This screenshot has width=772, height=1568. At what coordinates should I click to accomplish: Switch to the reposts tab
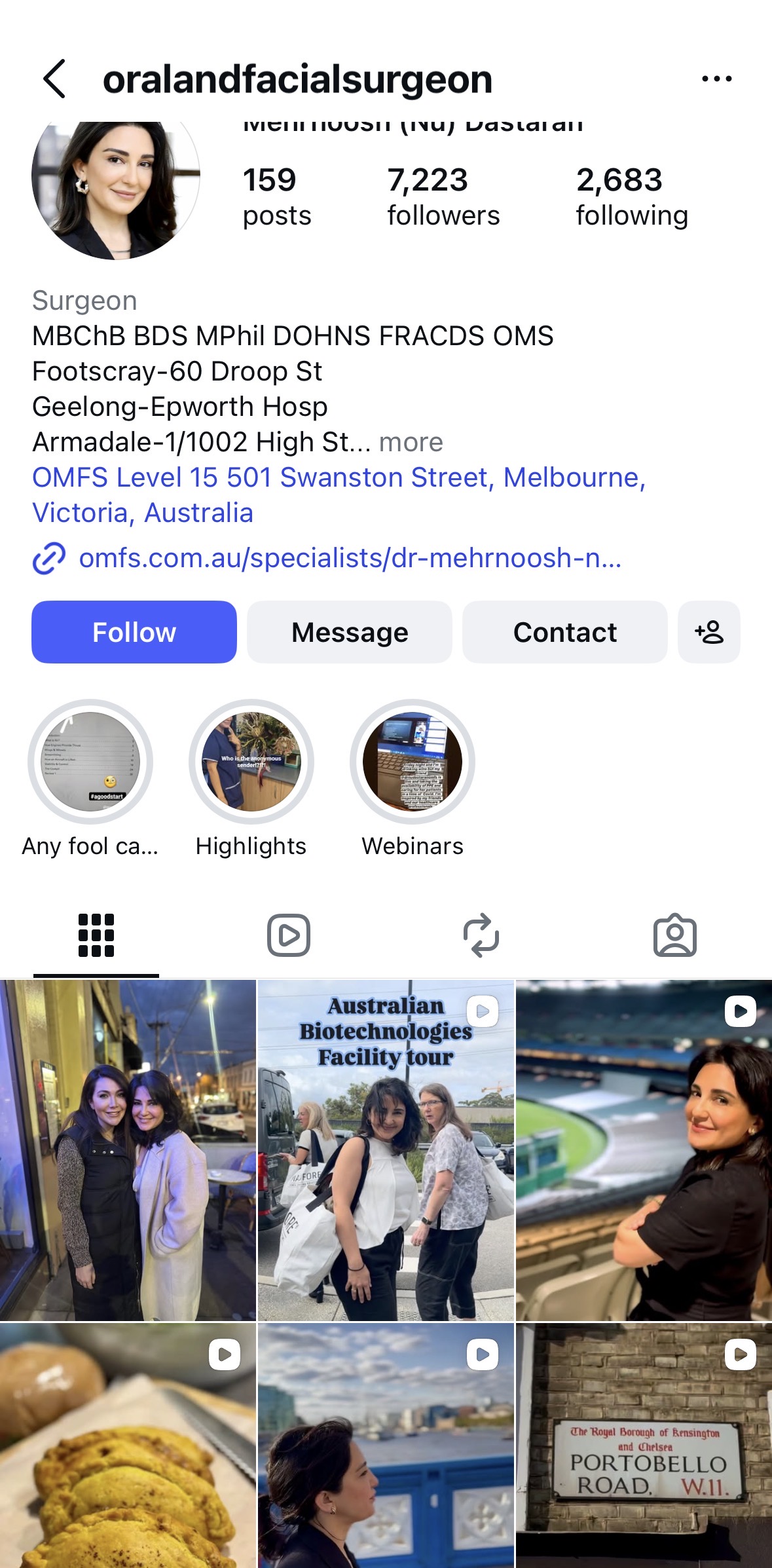tap(481, 935)
